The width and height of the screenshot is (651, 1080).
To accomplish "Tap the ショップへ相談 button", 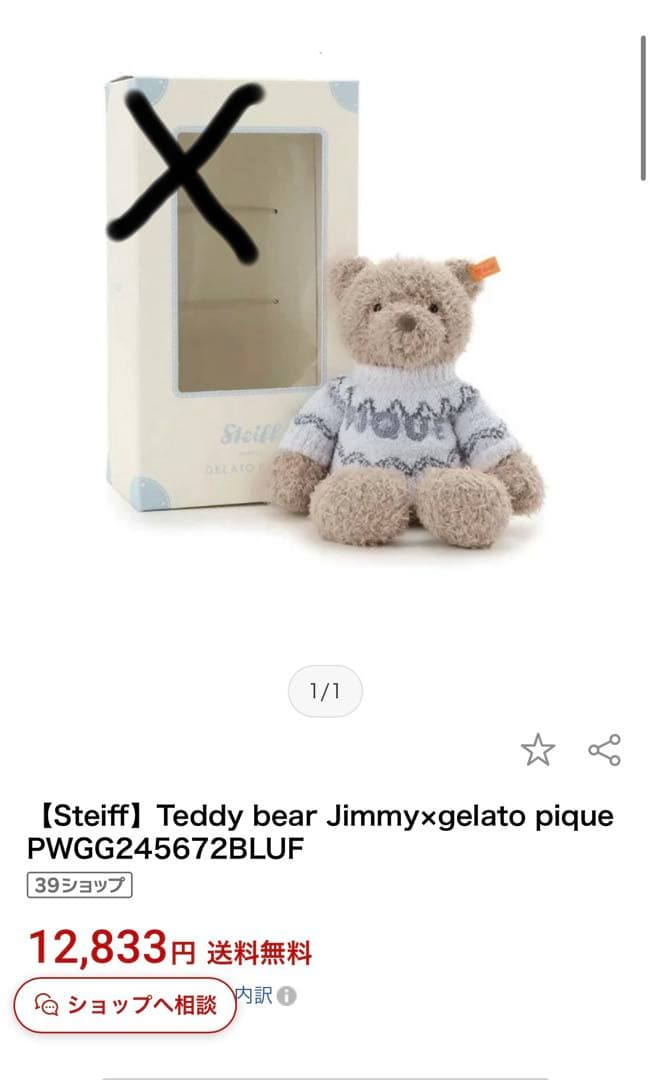I will [x=125, y=1004].
